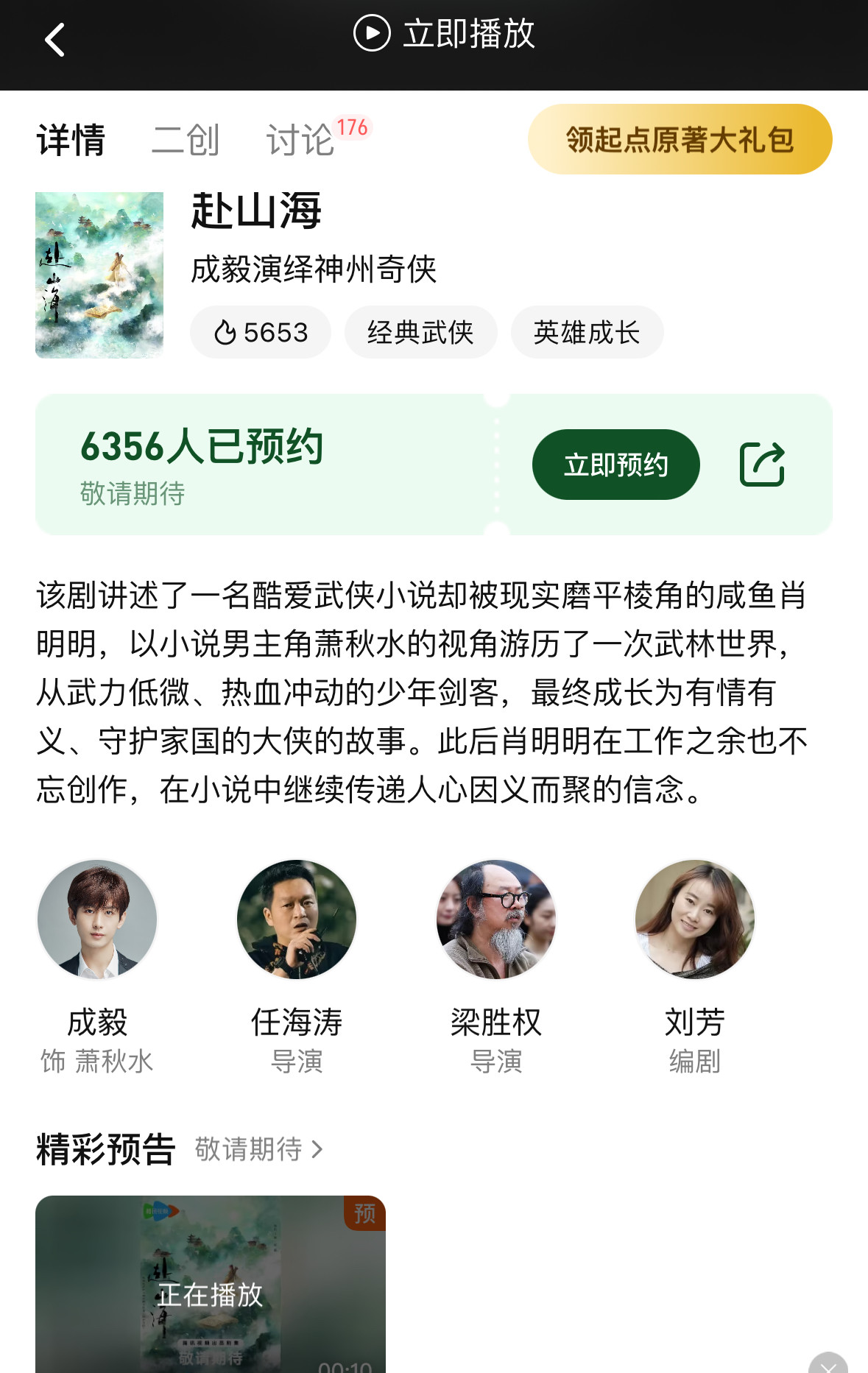The width and height of the screenshot is (868, 1373).
Task: Expand 精彩预告 via 敬请期待 link
Action: tap(258, 1149)
